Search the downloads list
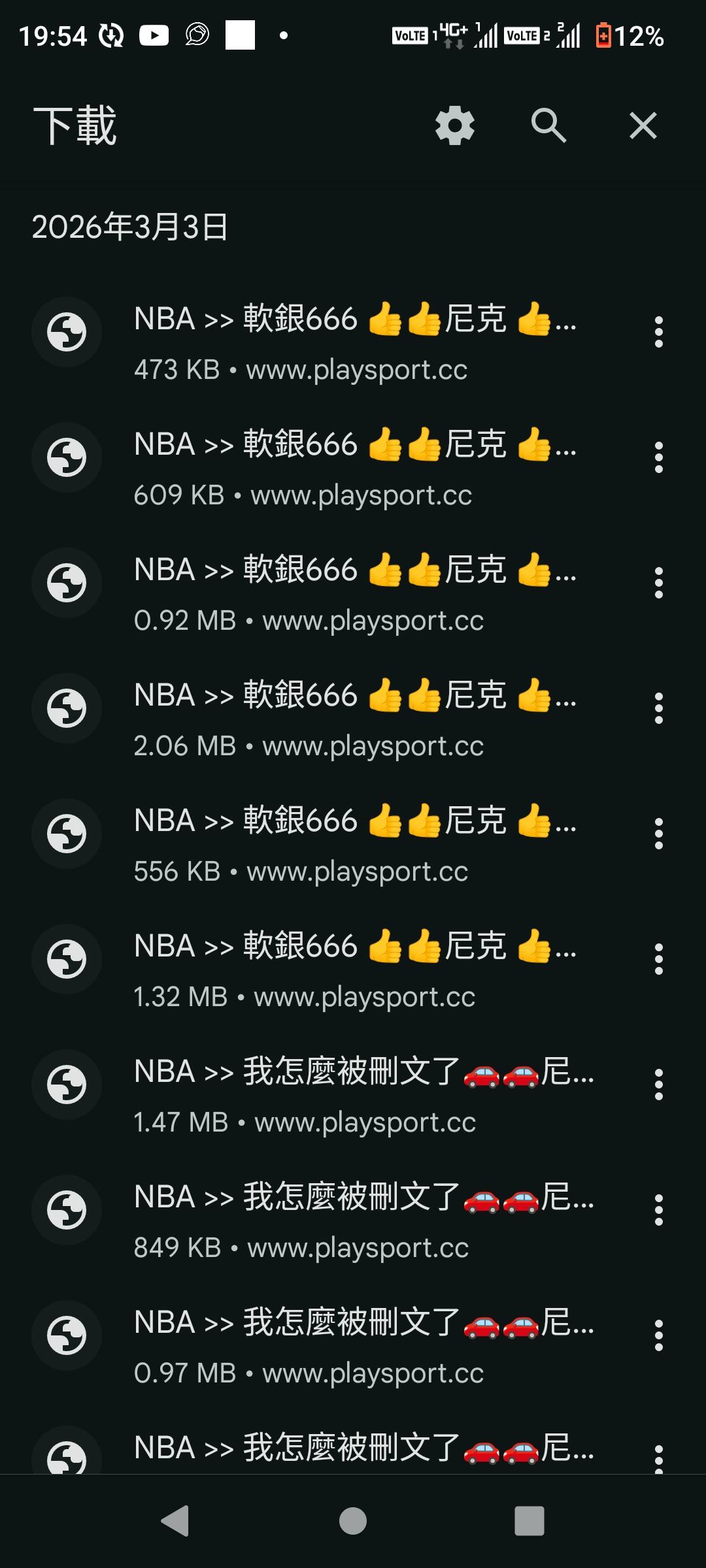 [x=548, y=125]
